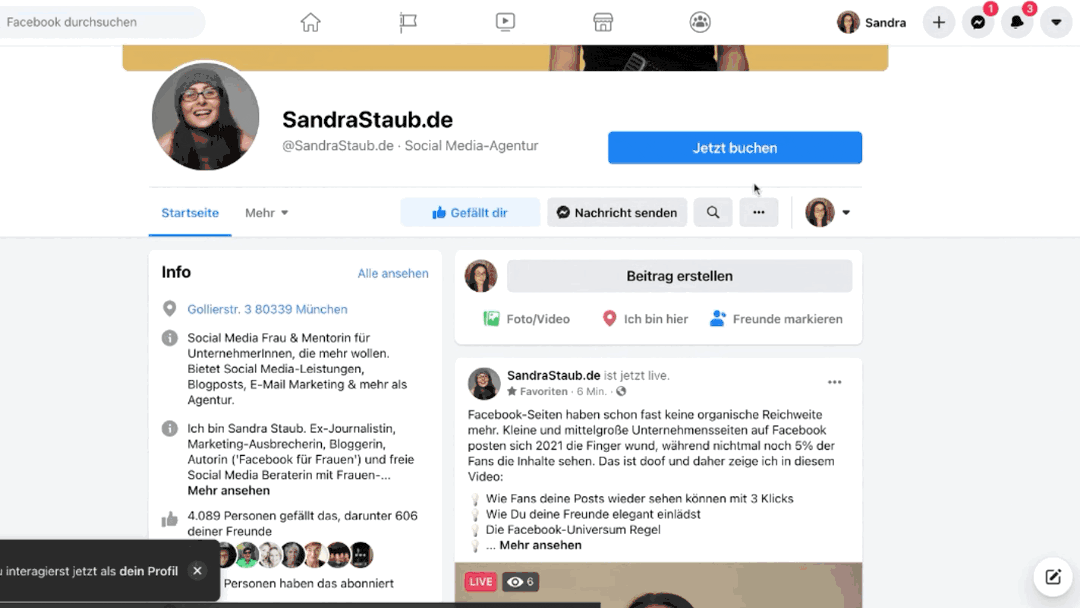Tap the plus create button
1080x608 pixels.
coord(938,22)
